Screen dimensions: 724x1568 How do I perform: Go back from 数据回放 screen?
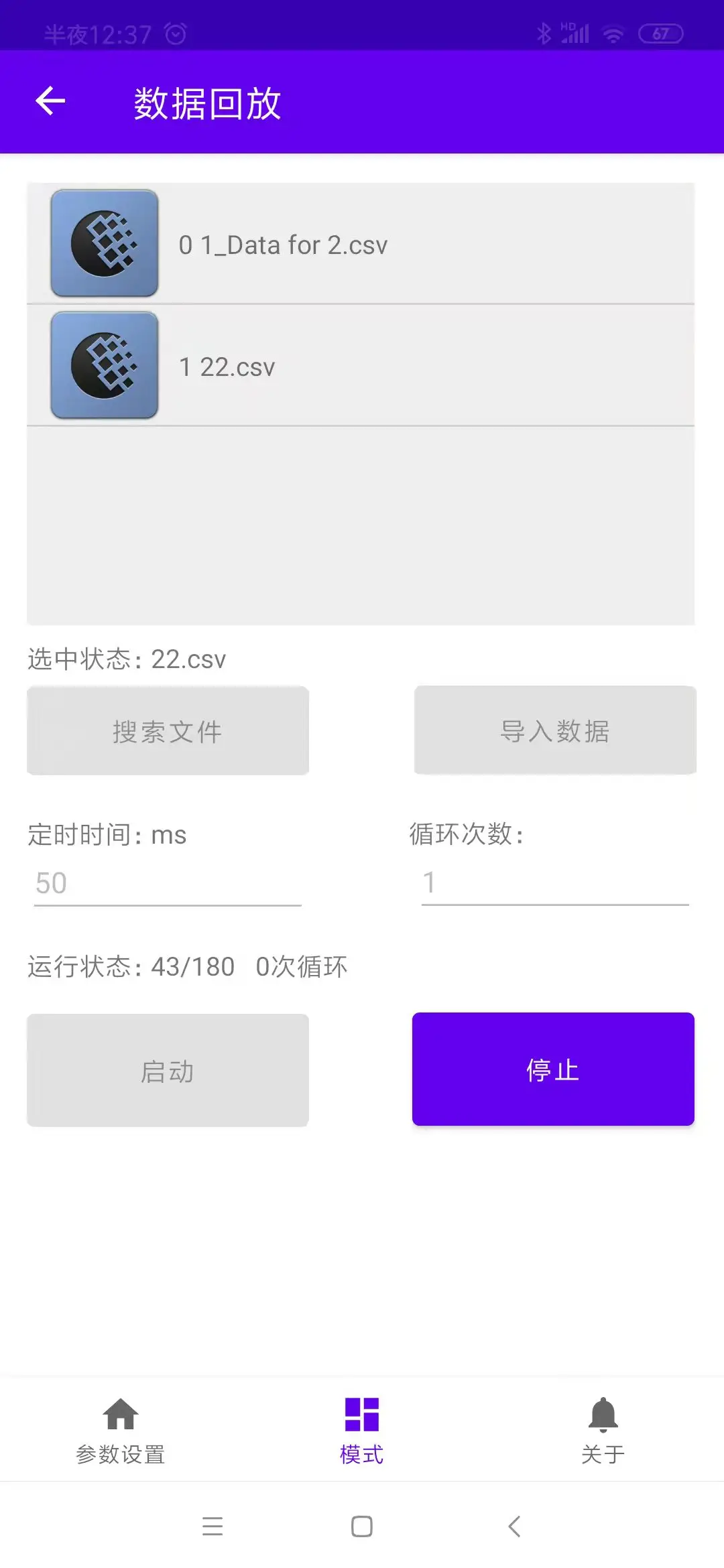click(50, 102)
